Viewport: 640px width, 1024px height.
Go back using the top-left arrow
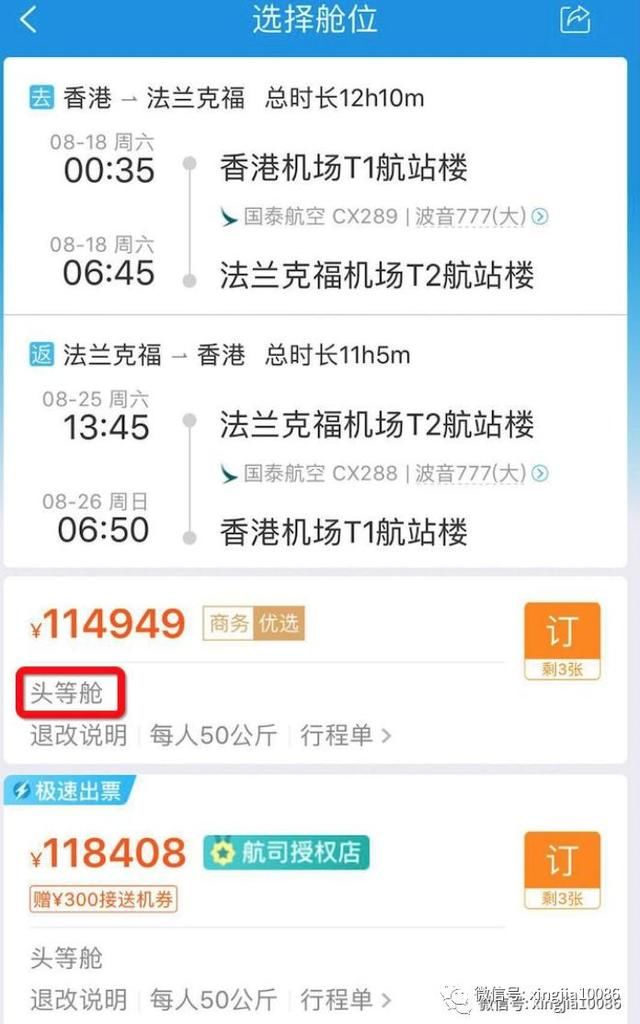(x=29, y=19)
